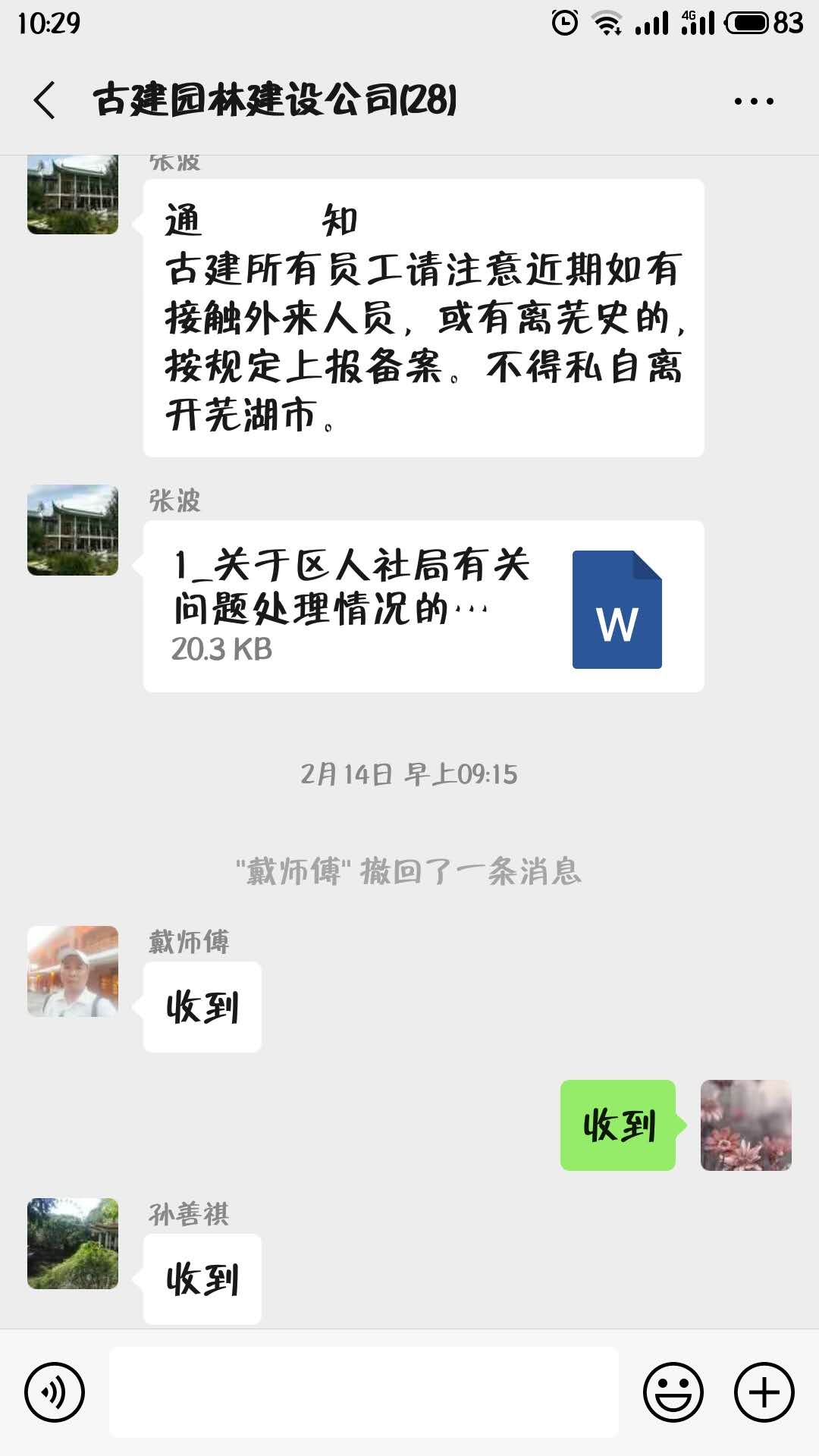Open the Word document shared by 张波
The height and width of the screenshot is (1456, 819).
(423, 607)
